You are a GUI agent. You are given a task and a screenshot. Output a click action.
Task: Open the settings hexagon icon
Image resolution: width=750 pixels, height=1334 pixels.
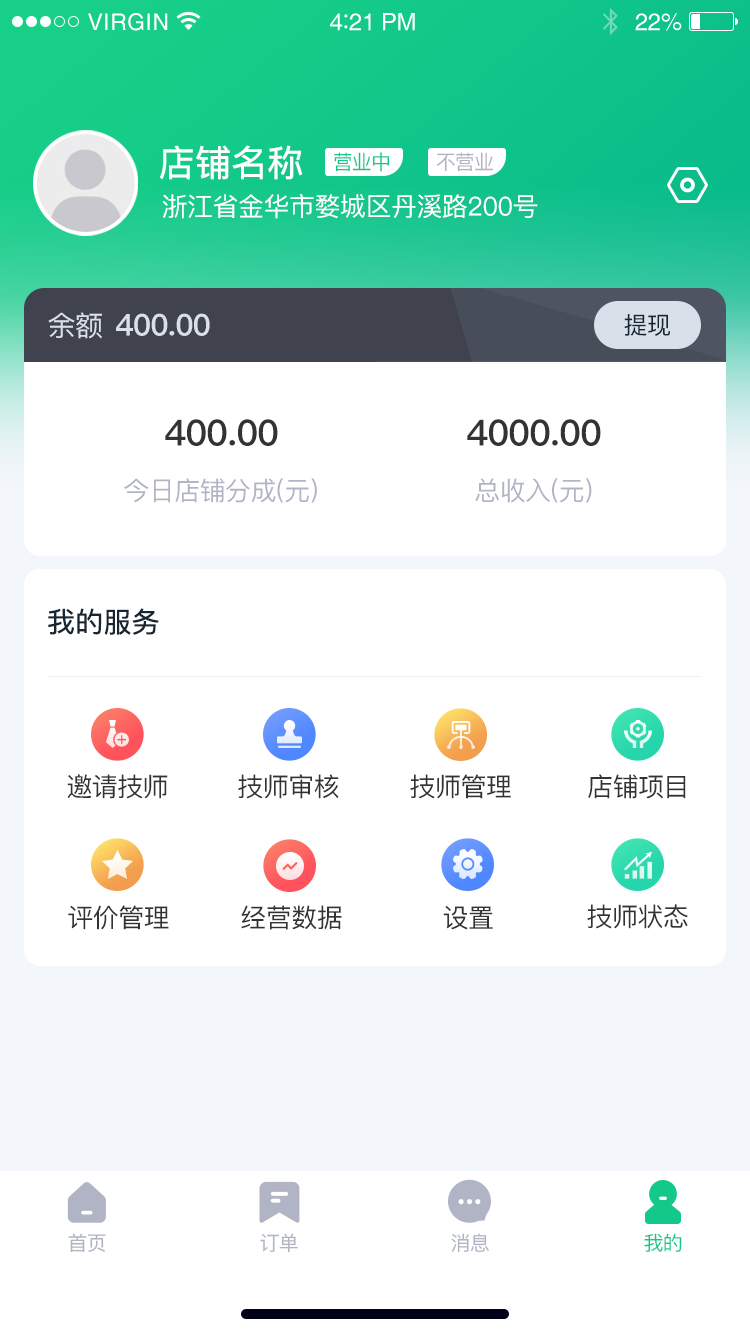687,185
